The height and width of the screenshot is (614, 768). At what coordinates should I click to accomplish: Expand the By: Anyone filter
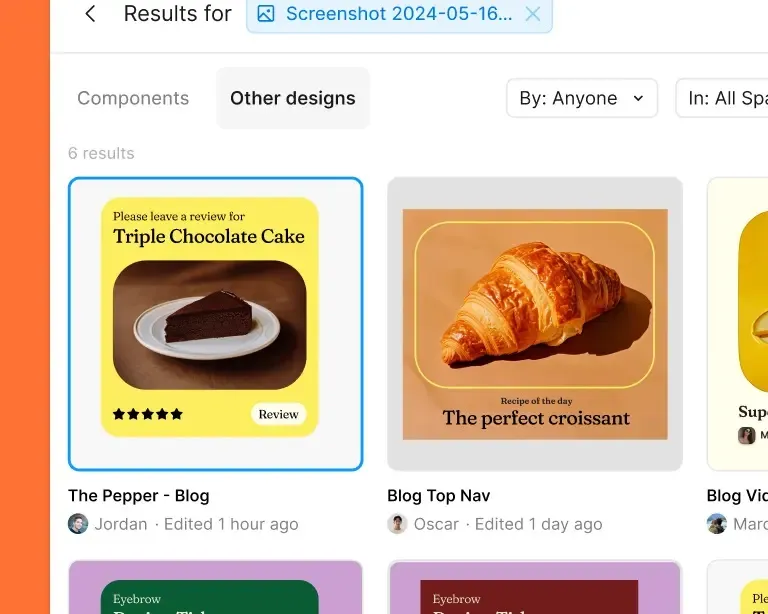[581, 98]
